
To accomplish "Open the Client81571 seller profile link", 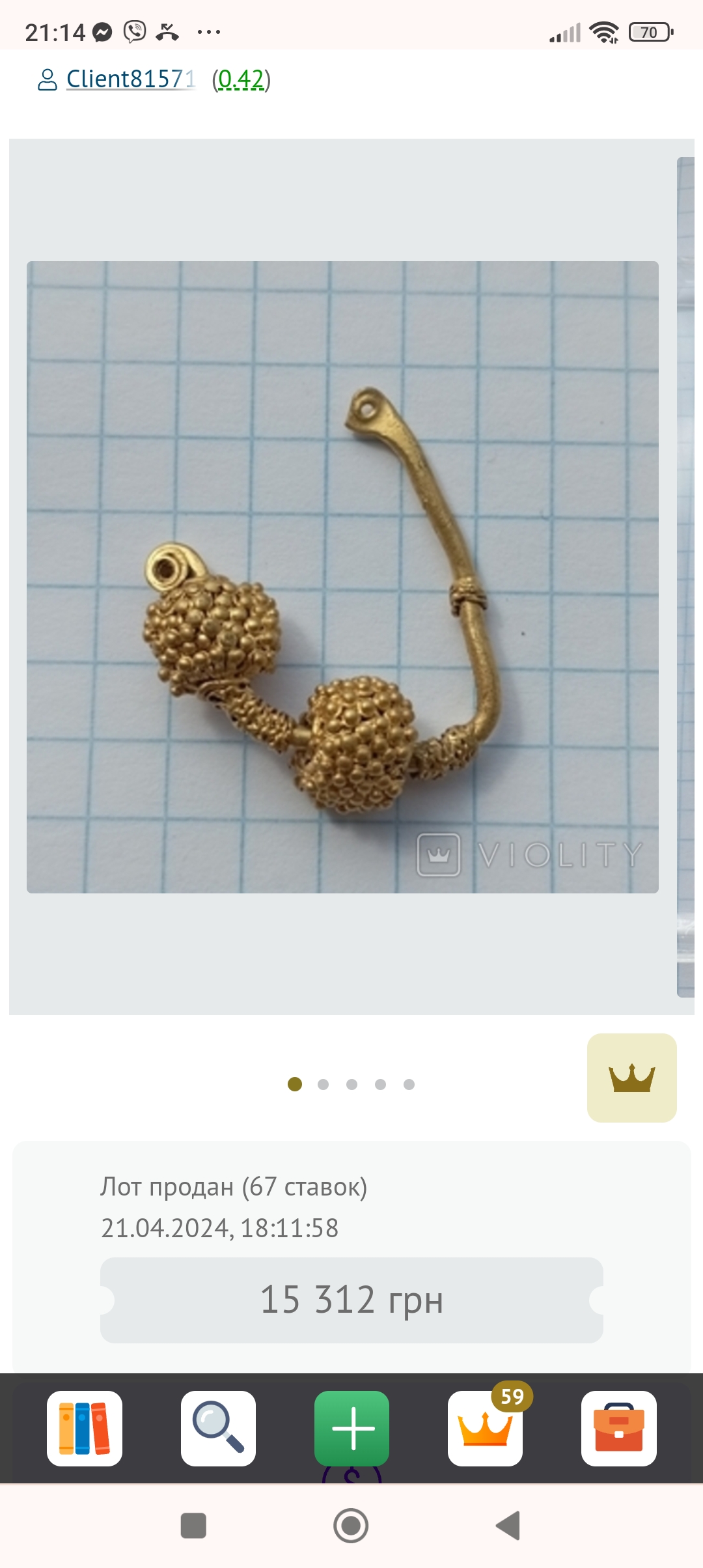I will click(x=130, y=79).
